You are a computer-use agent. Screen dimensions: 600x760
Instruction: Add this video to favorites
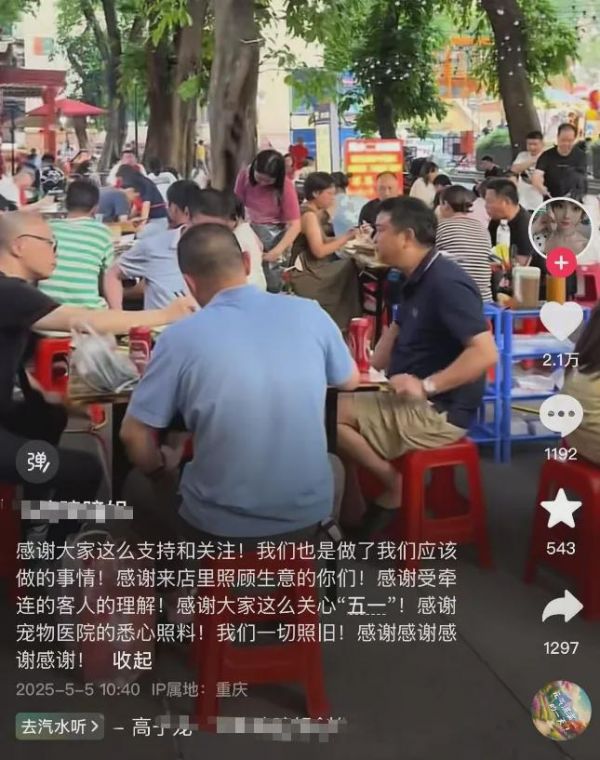pos(561,509)
